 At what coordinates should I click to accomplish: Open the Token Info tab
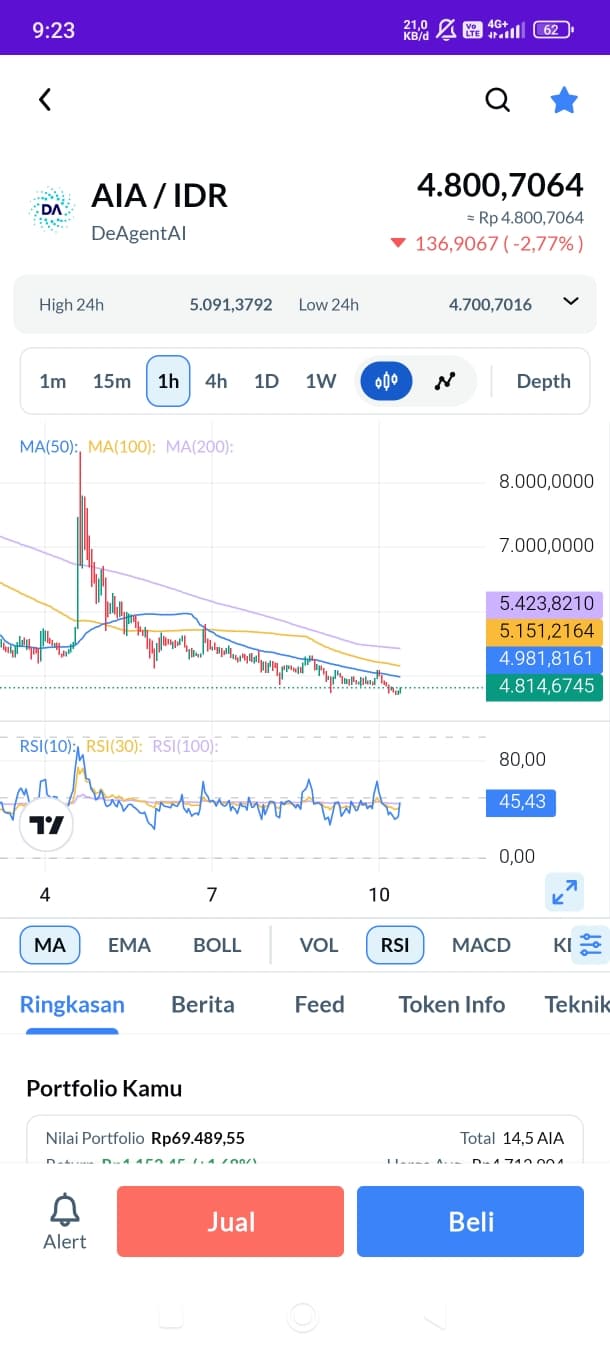pyautogui.click(x=452, y=1005)
